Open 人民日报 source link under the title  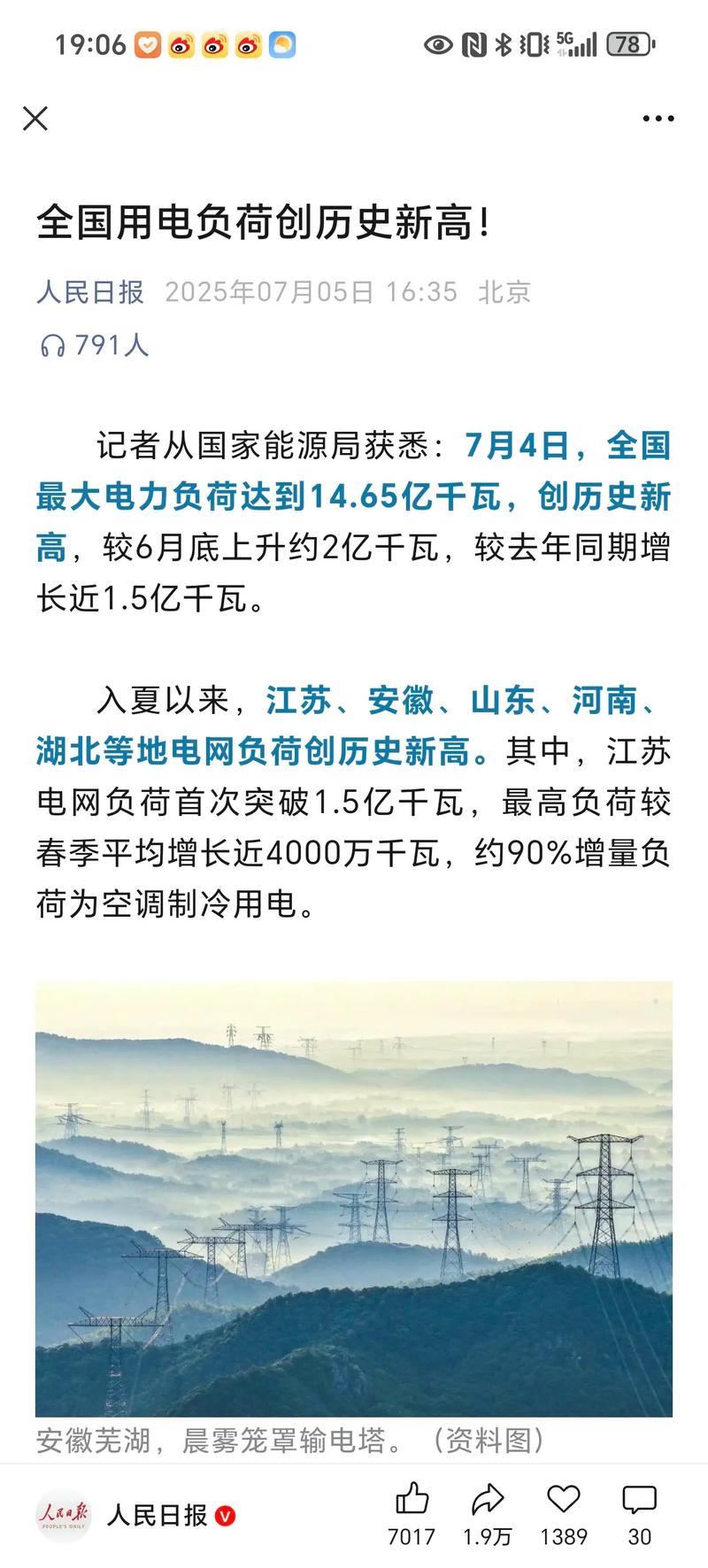[90, 292]
